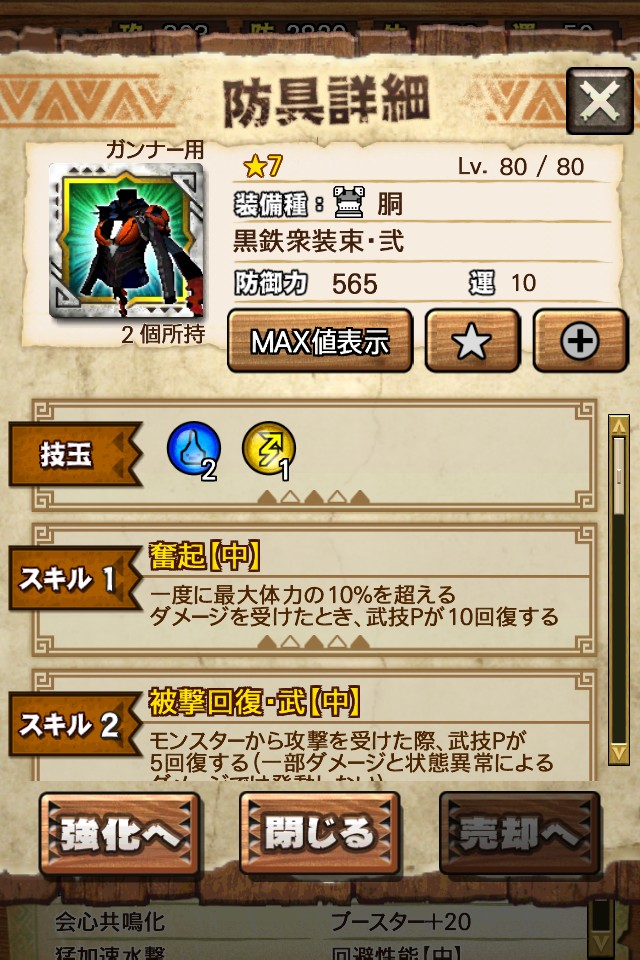Select the yellow lightning 技玉 with number 1

269,451
